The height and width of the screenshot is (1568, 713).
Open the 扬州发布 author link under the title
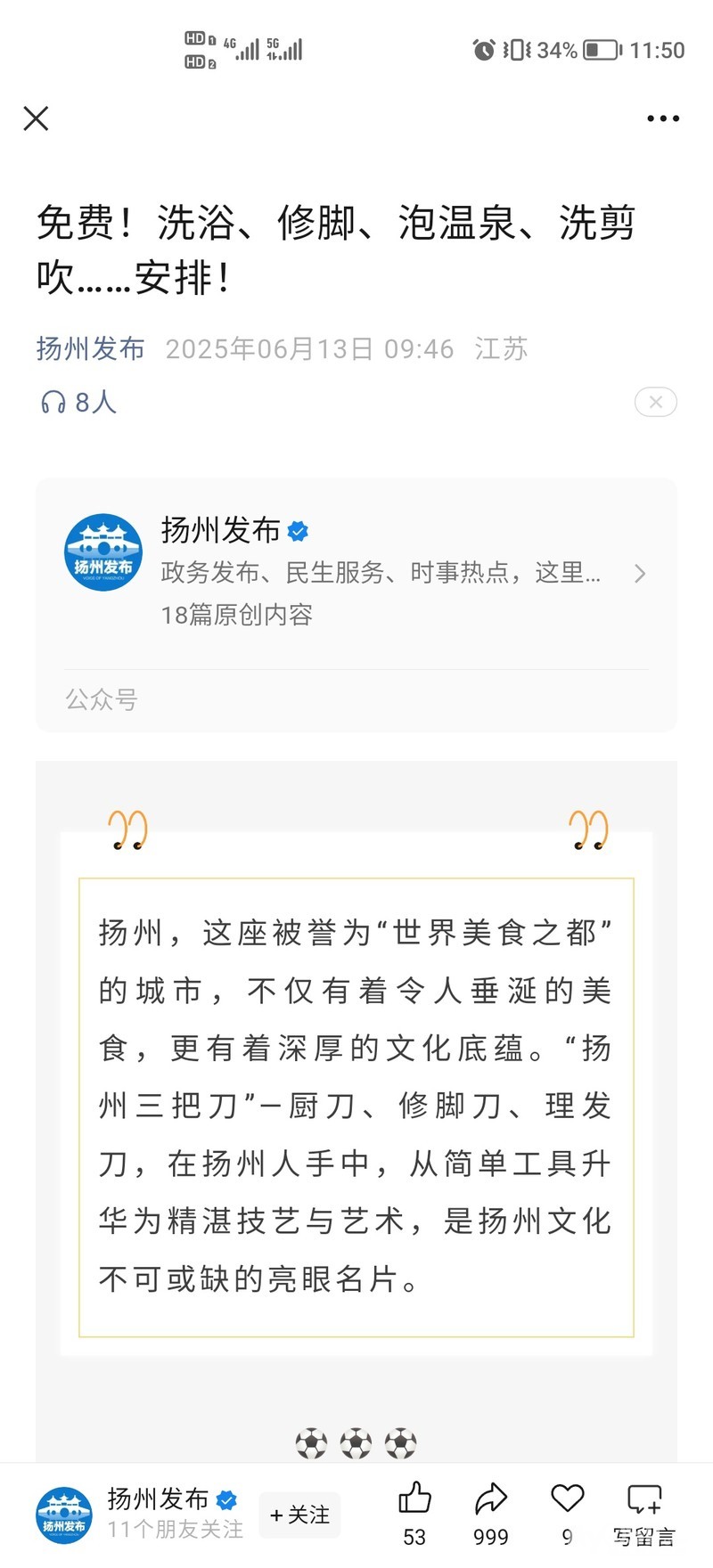90,348
